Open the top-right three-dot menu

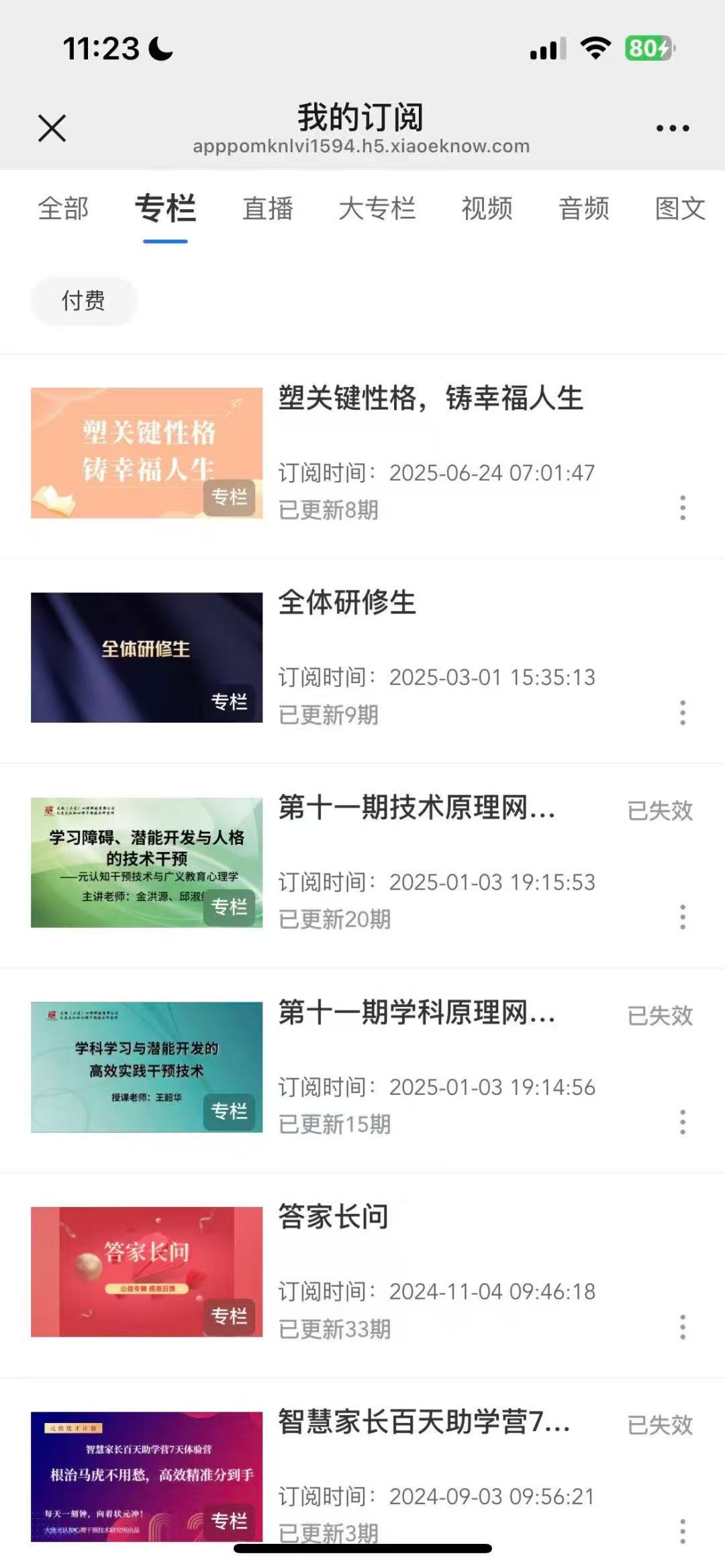pos(673,127)
